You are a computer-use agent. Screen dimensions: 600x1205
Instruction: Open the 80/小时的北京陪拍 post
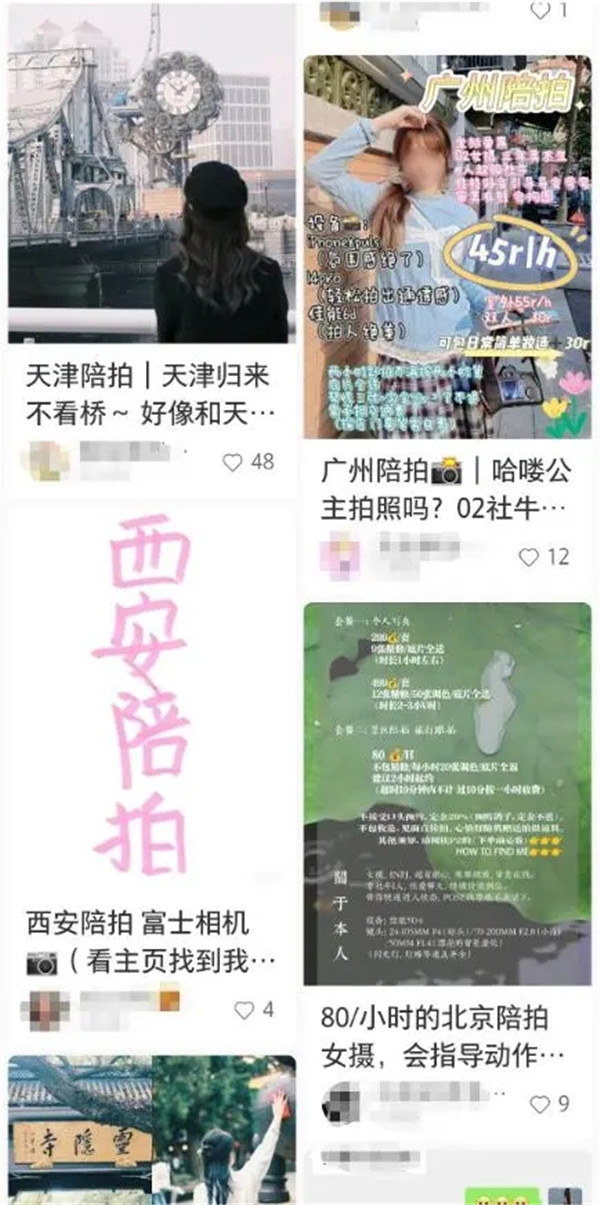coord(447,795)
